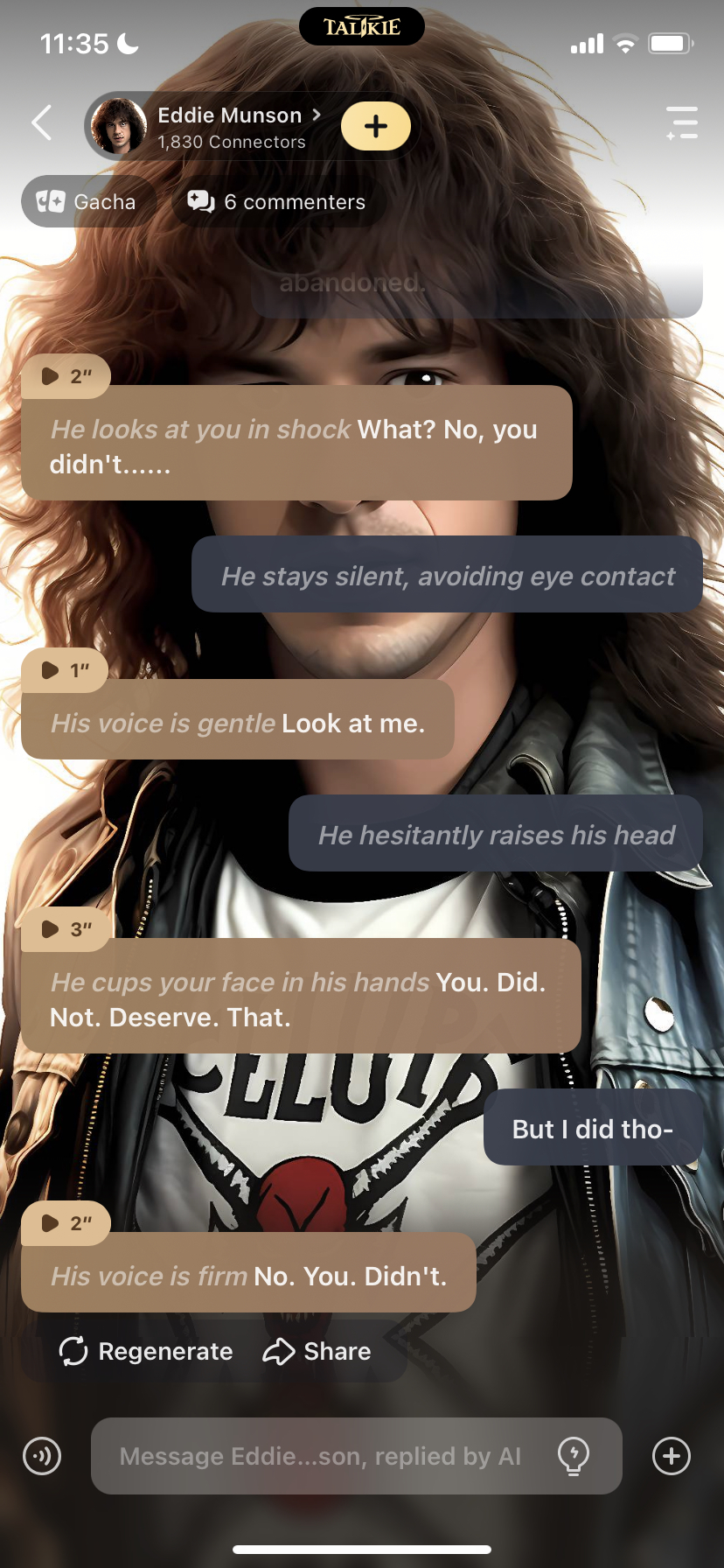The width and height of the screenshot is (724, 1568).
Task: Focus the Message Eddie input field
Action: pos(320,1456)
